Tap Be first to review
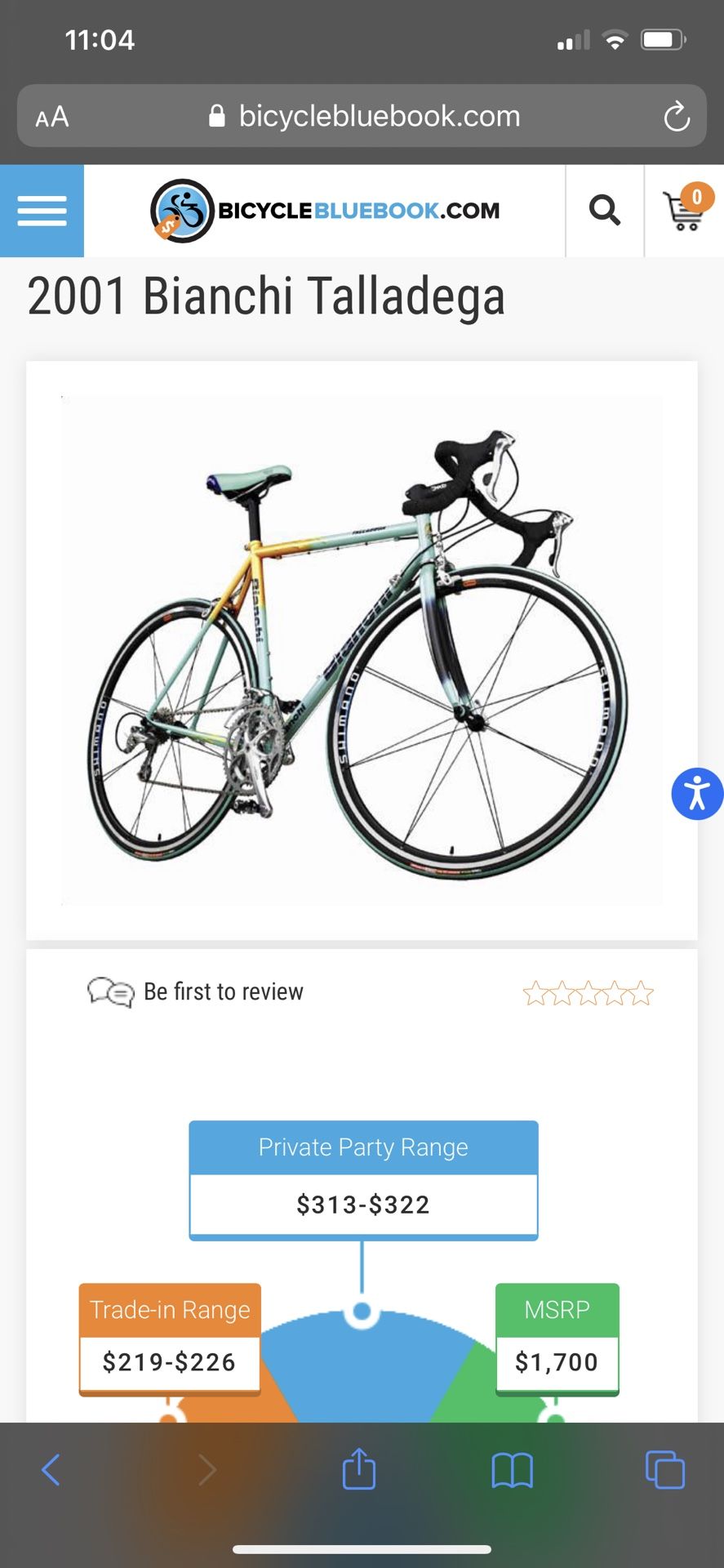Viewport: 724px width, 1568px height. pos(223,991)
